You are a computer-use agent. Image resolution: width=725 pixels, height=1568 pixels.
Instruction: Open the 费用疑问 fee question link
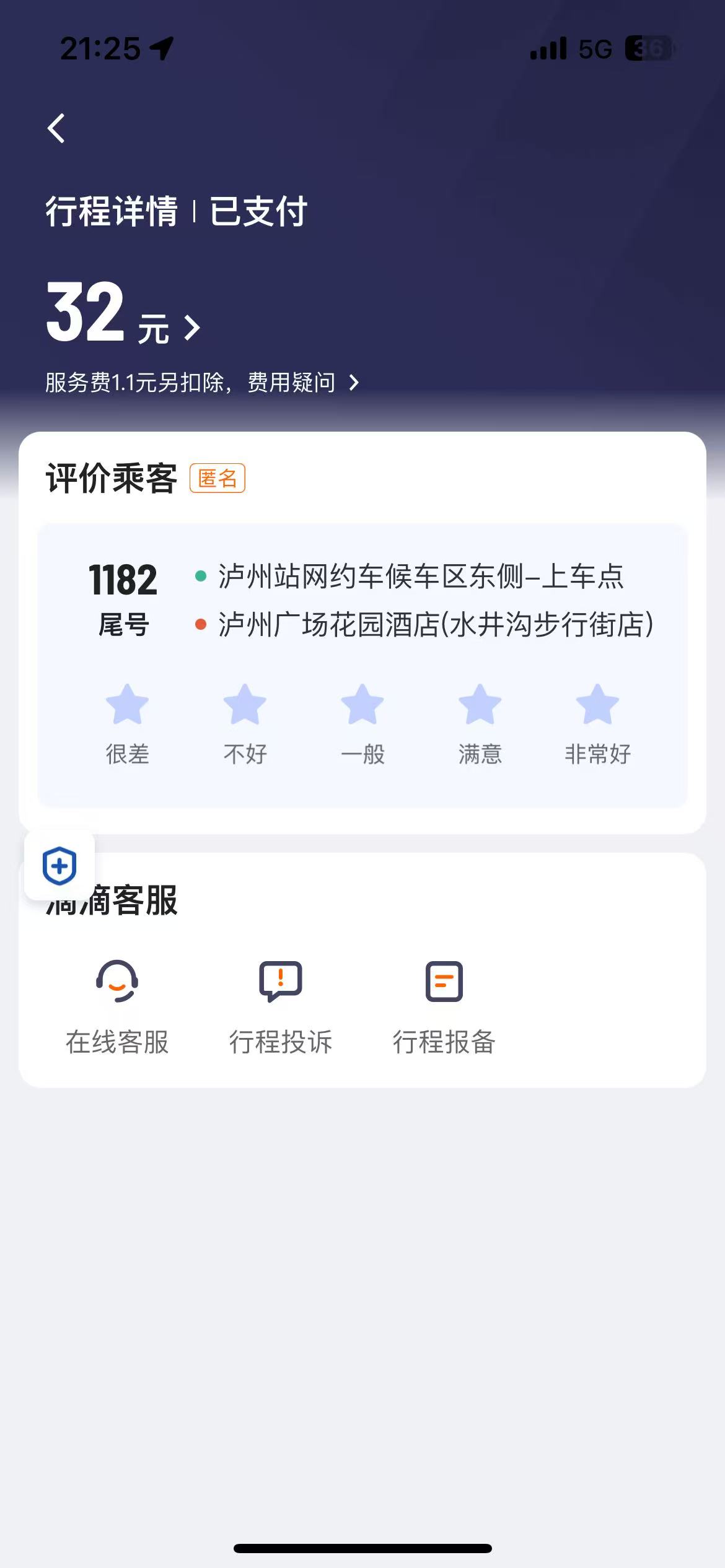[x=302, y=383]
